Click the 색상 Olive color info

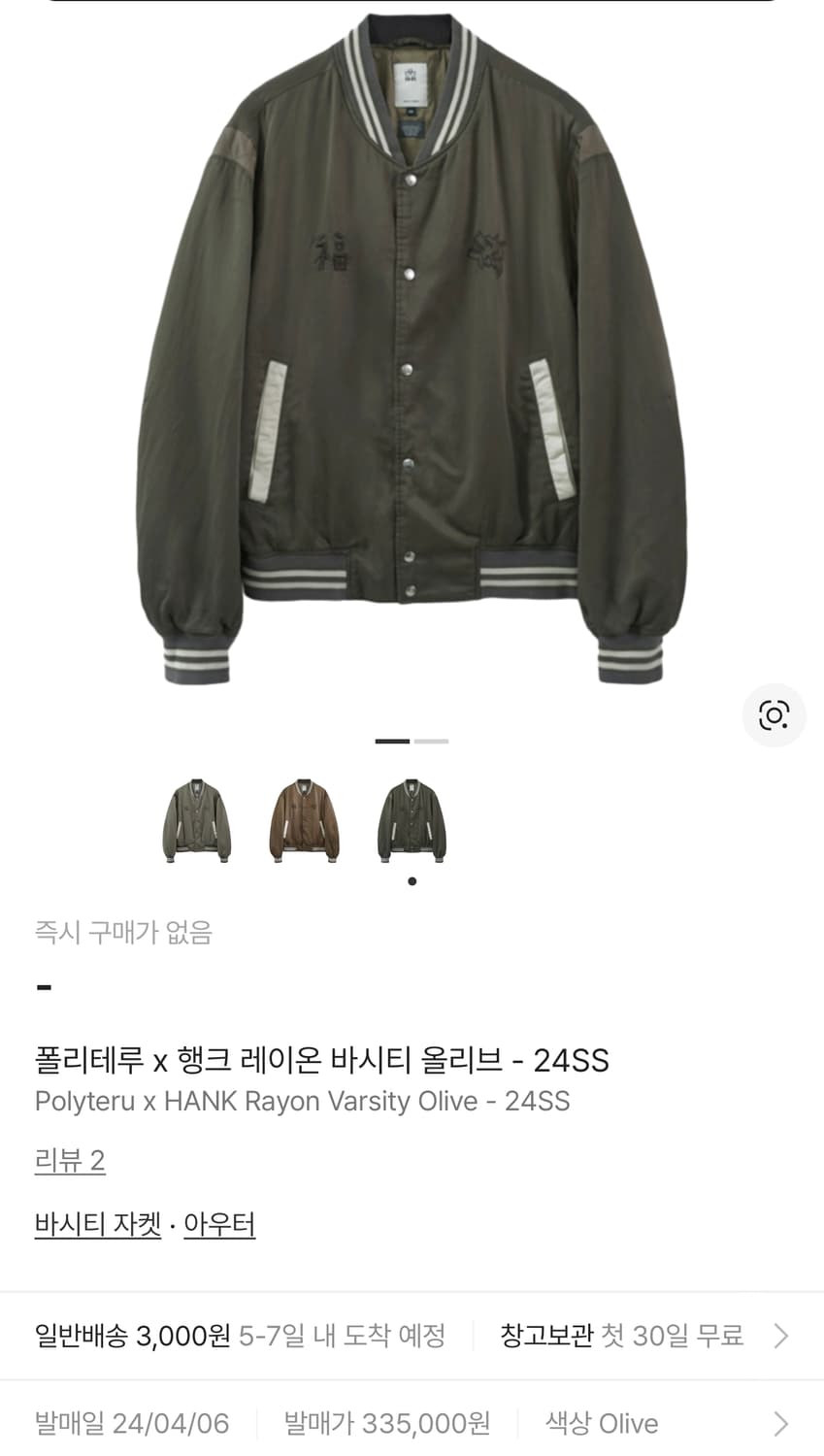point(600,1422)
